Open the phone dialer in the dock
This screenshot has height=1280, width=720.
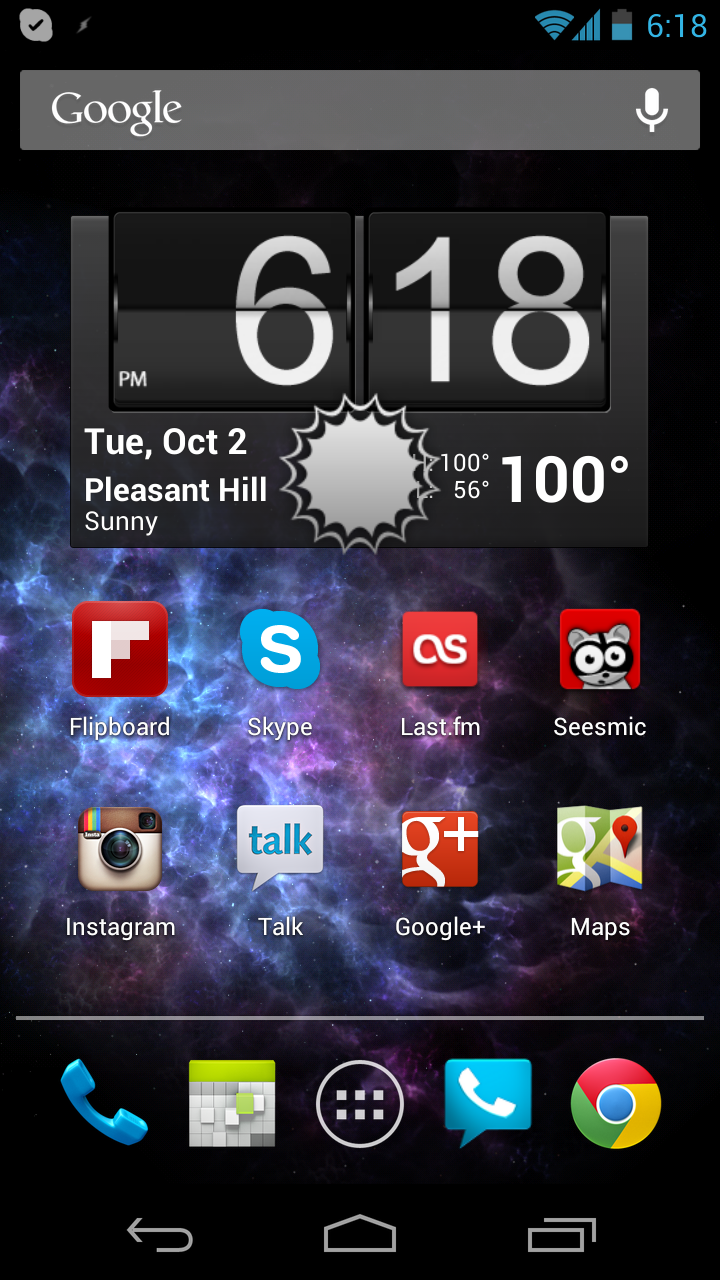104,1103
